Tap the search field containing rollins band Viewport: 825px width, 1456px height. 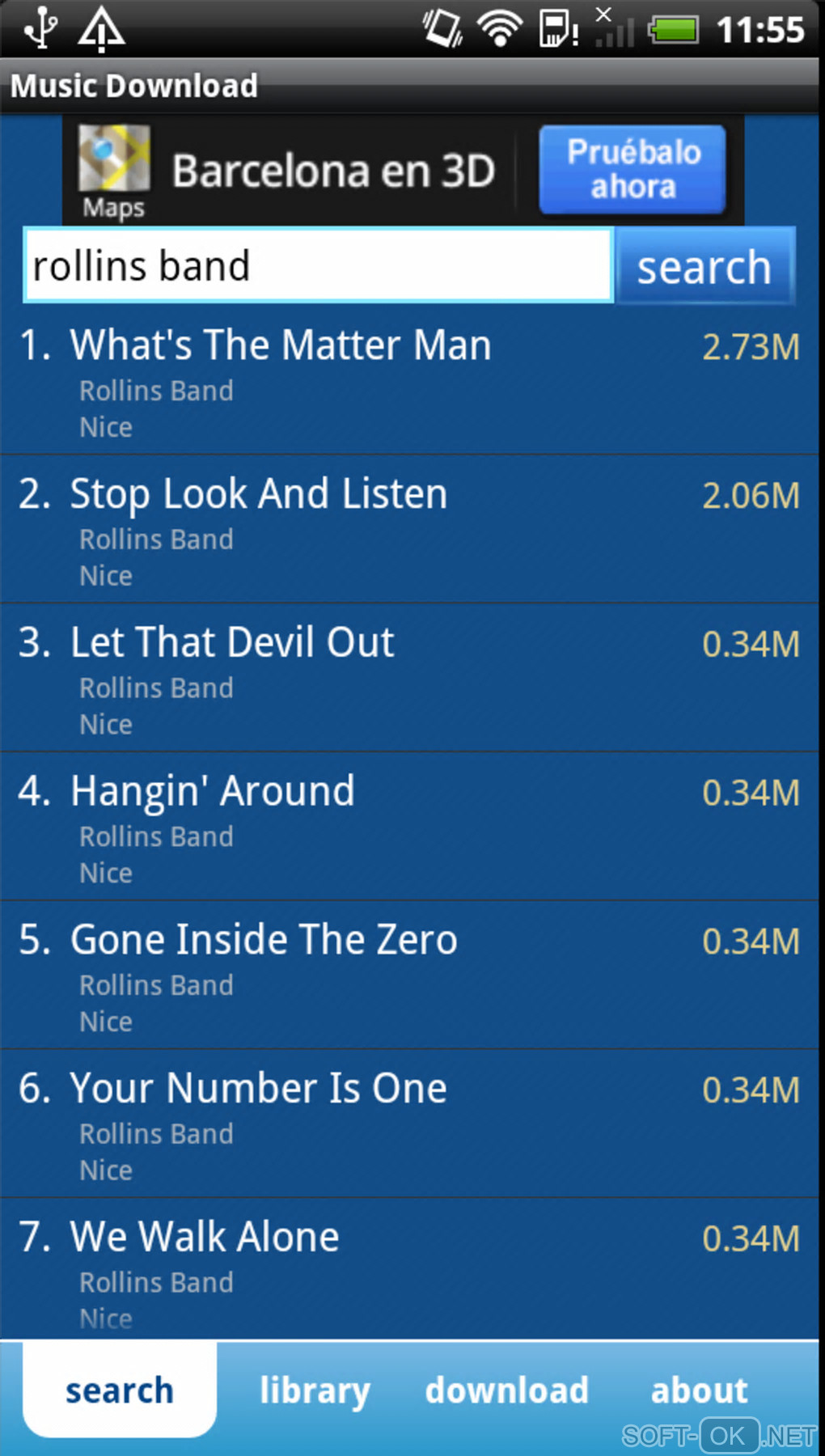(x=318, y=266)
